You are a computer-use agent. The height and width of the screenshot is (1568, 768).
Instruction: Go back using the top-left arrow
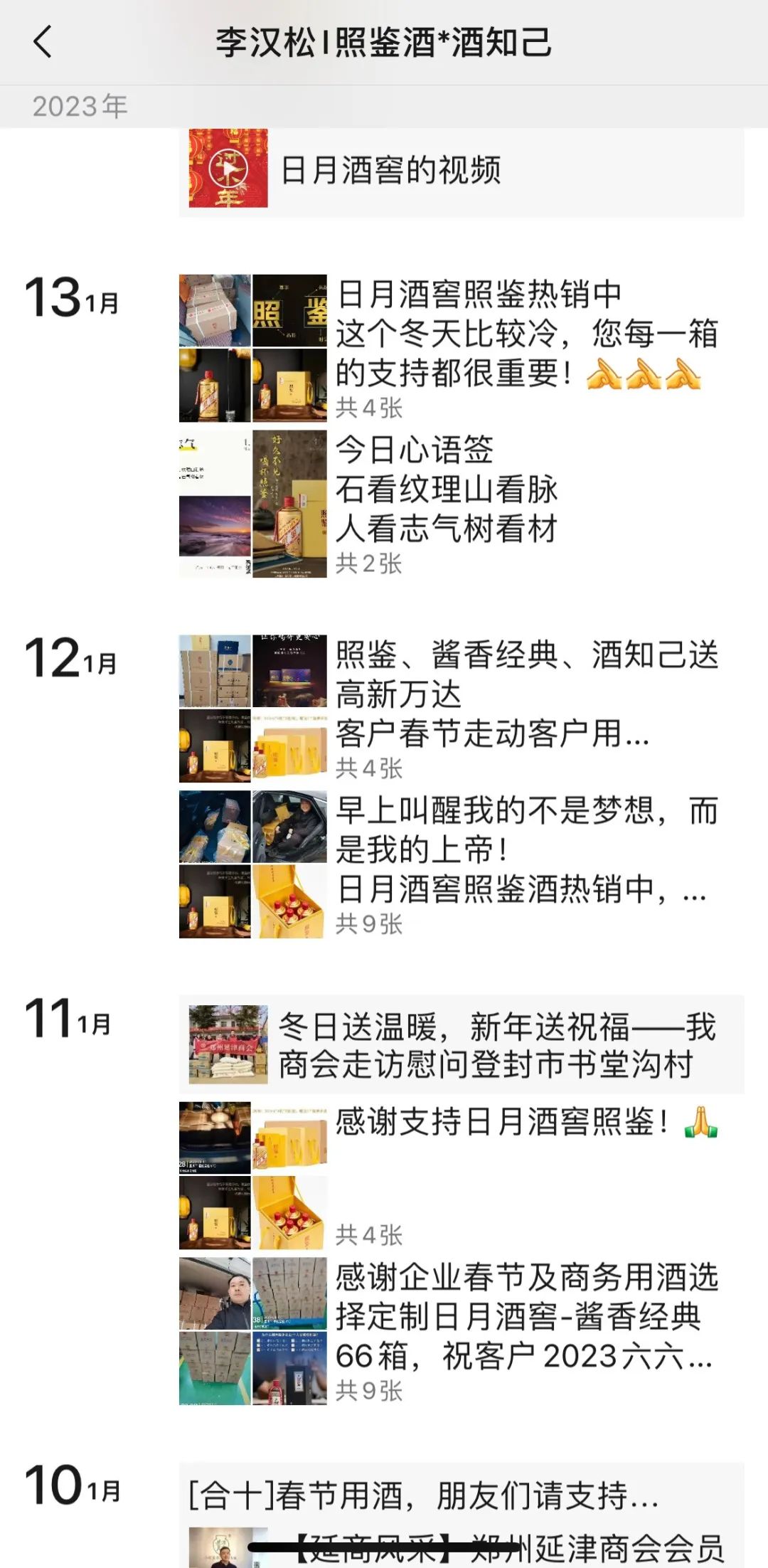[43, 41]
